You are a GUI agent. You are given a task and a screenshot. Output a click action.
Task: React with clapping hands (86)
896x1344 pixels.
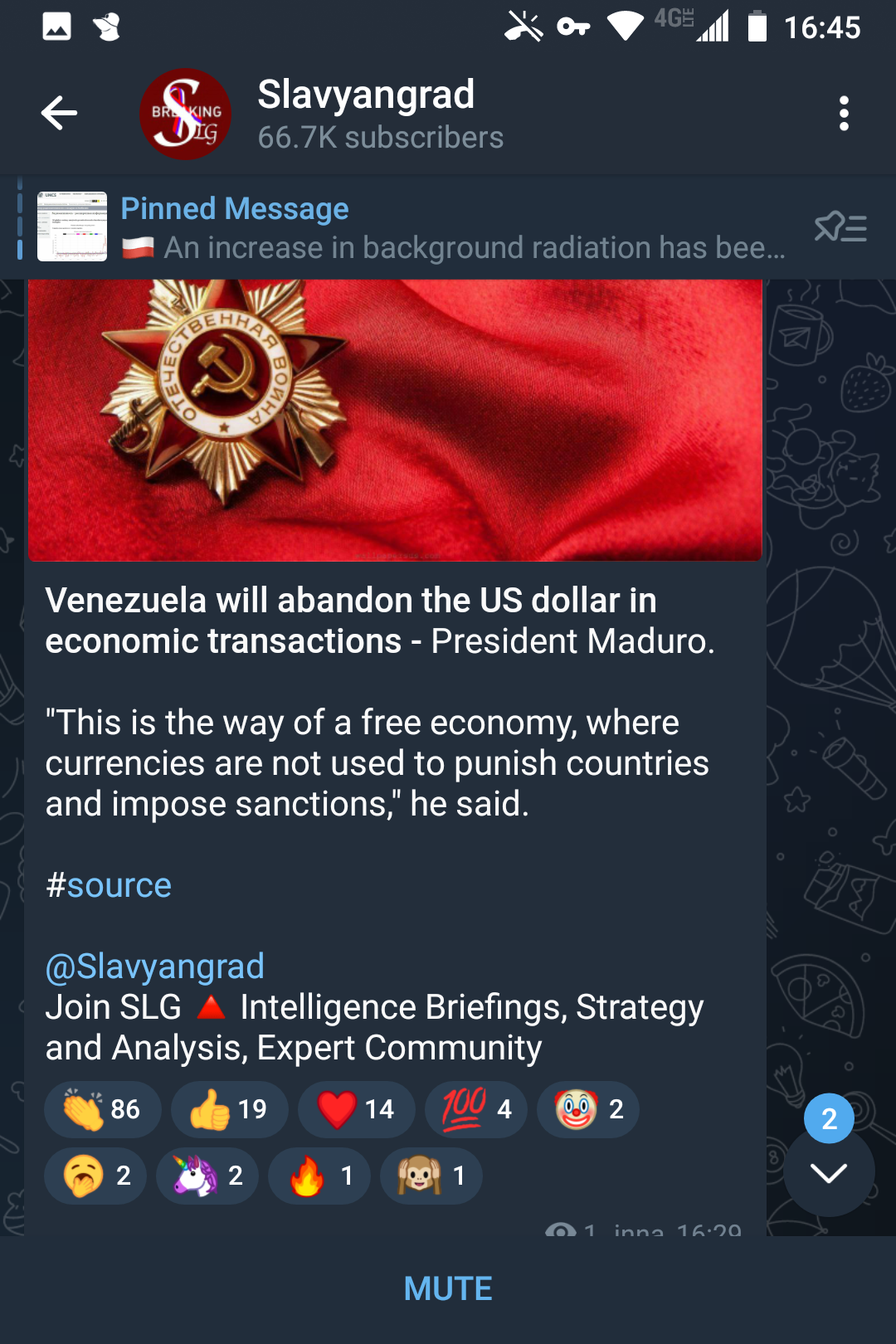[103, 1109]
